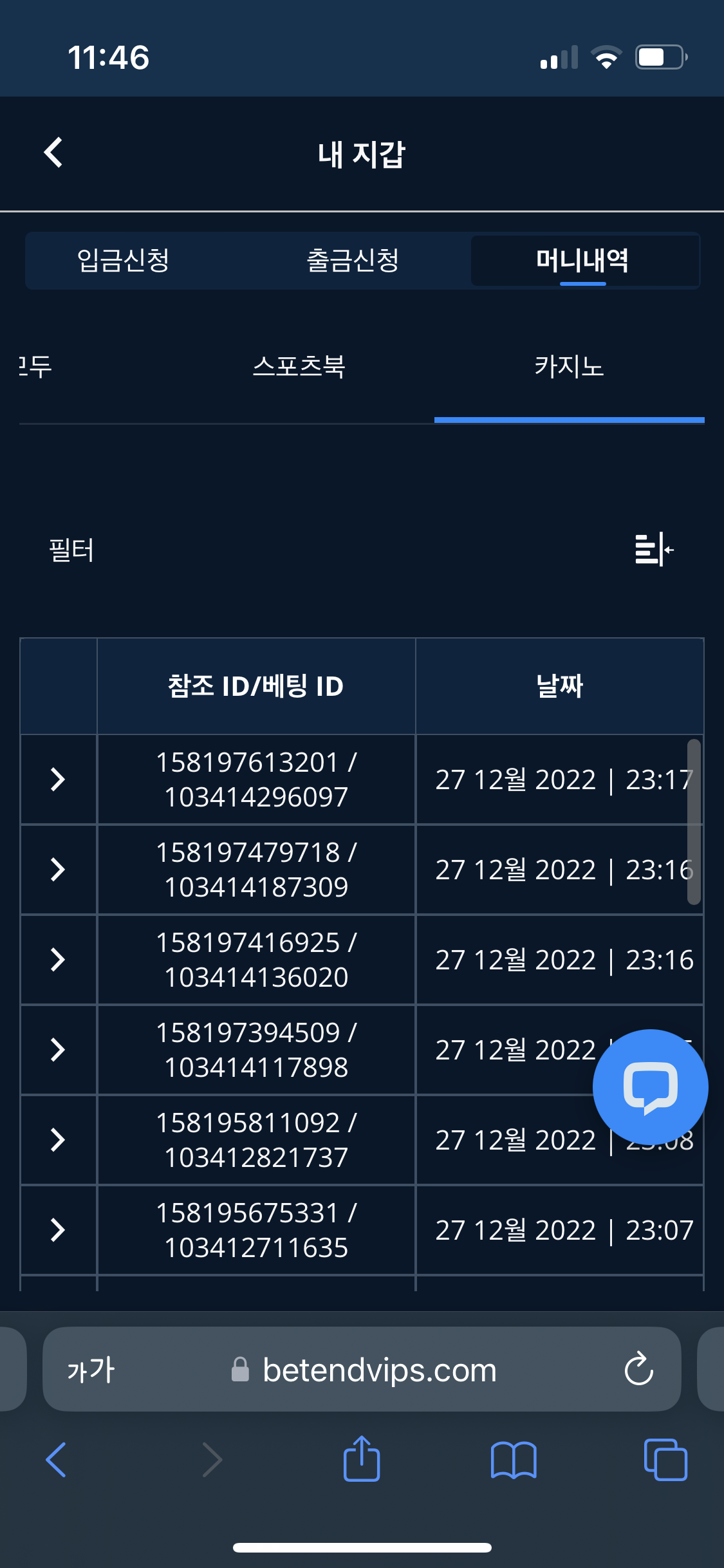Switch to the 출금신청 tab
The image size is (724, 1568).
point(353,261)
